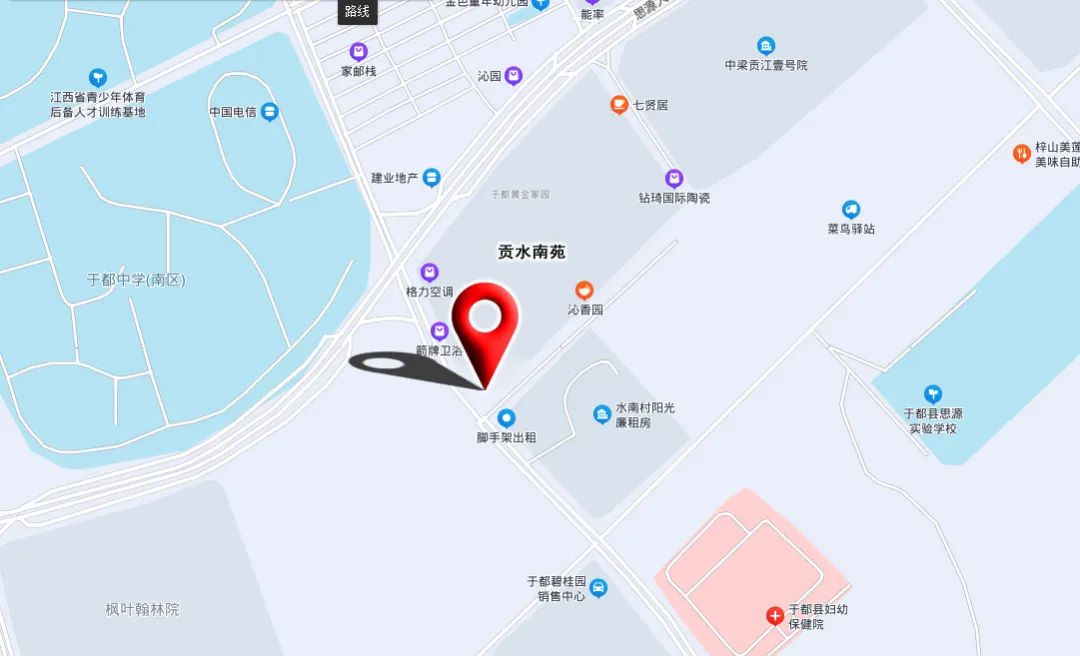Open the 路线 route option
Image resolution: width=1080 pixels, height=656 pixels.
tap(357, 11)
